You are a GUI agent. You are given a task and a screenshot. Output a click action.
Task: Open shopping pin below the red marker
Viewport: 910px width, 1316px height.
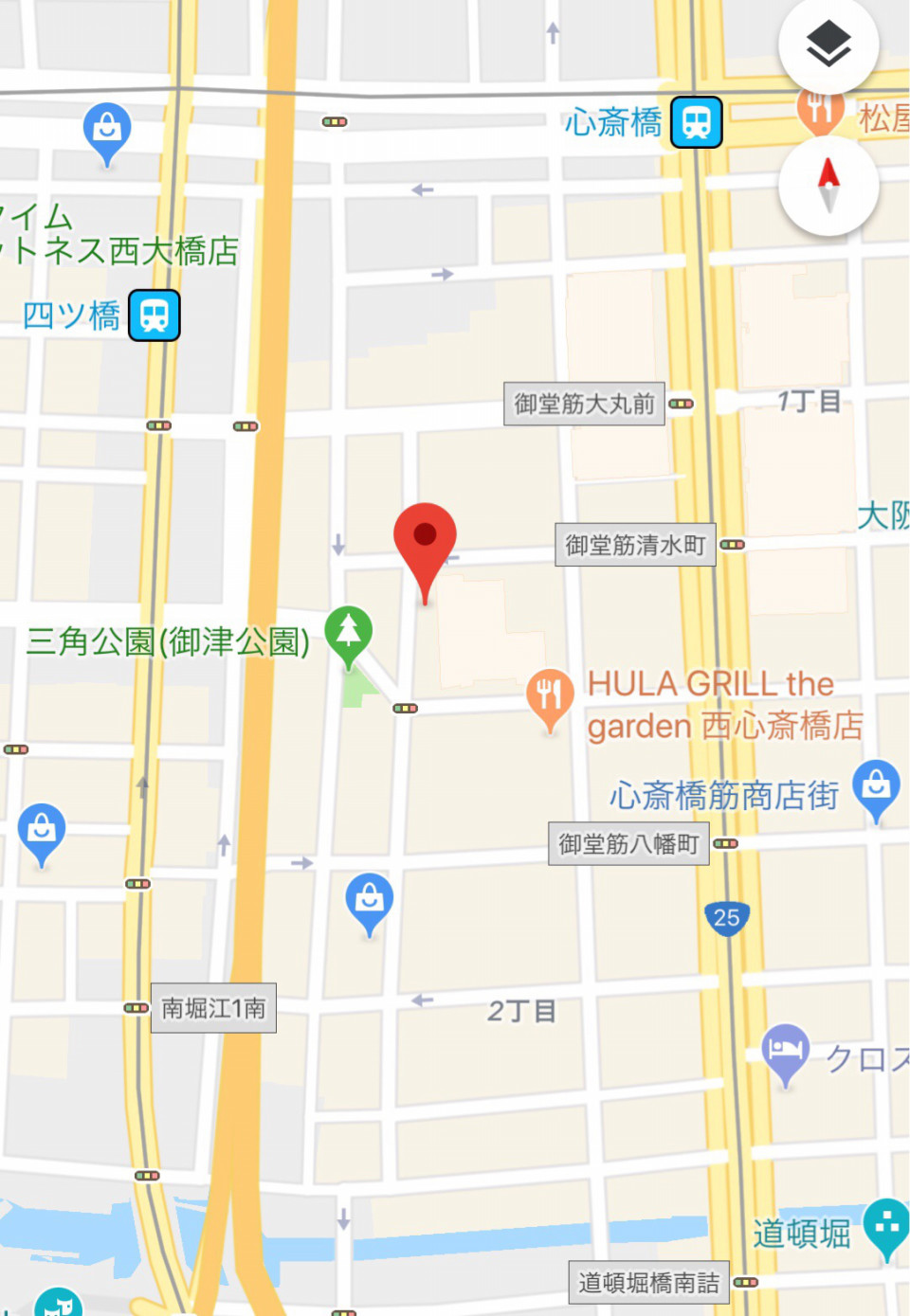click(369, 898)
